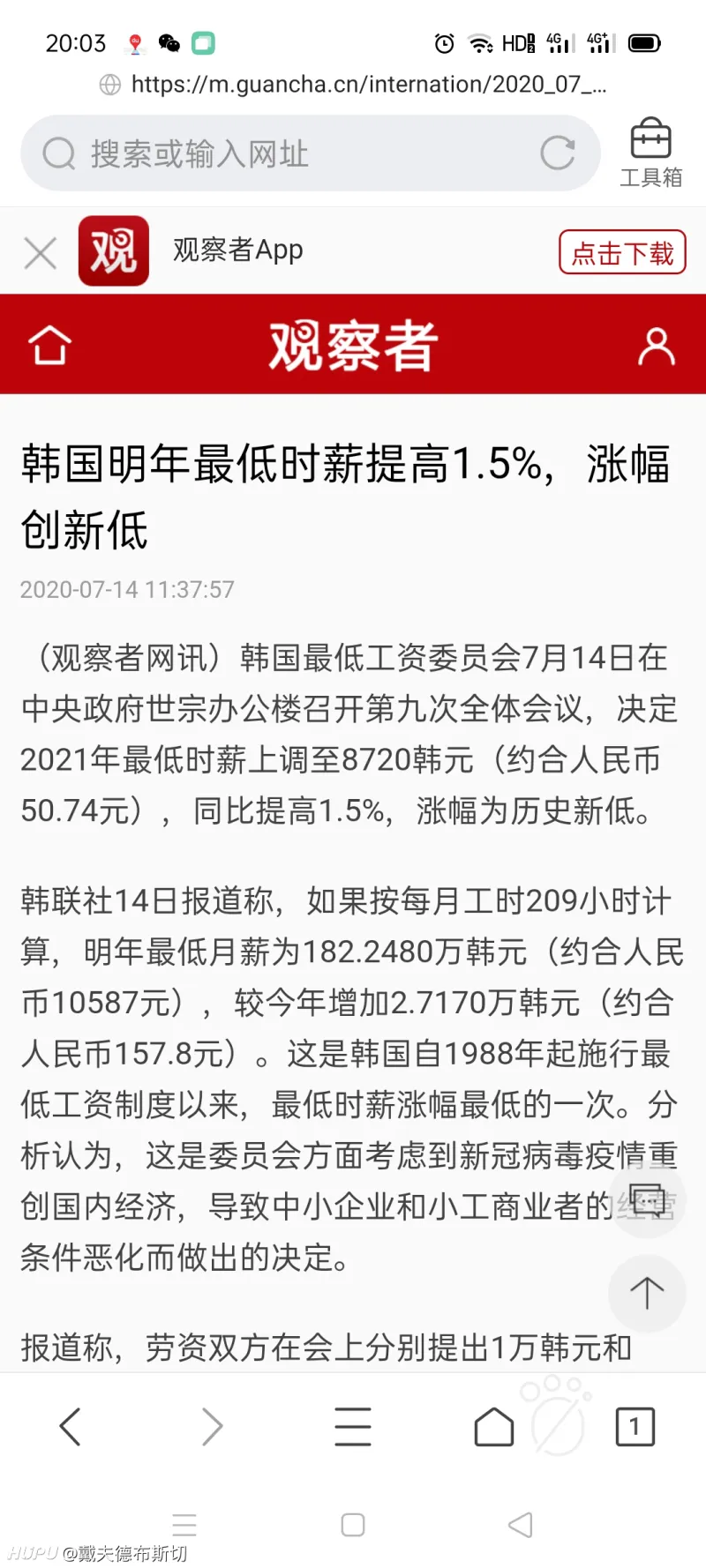Open the floating comments icon
The height and width of the screenshot is (1568, 706).
coord(647,1199)
